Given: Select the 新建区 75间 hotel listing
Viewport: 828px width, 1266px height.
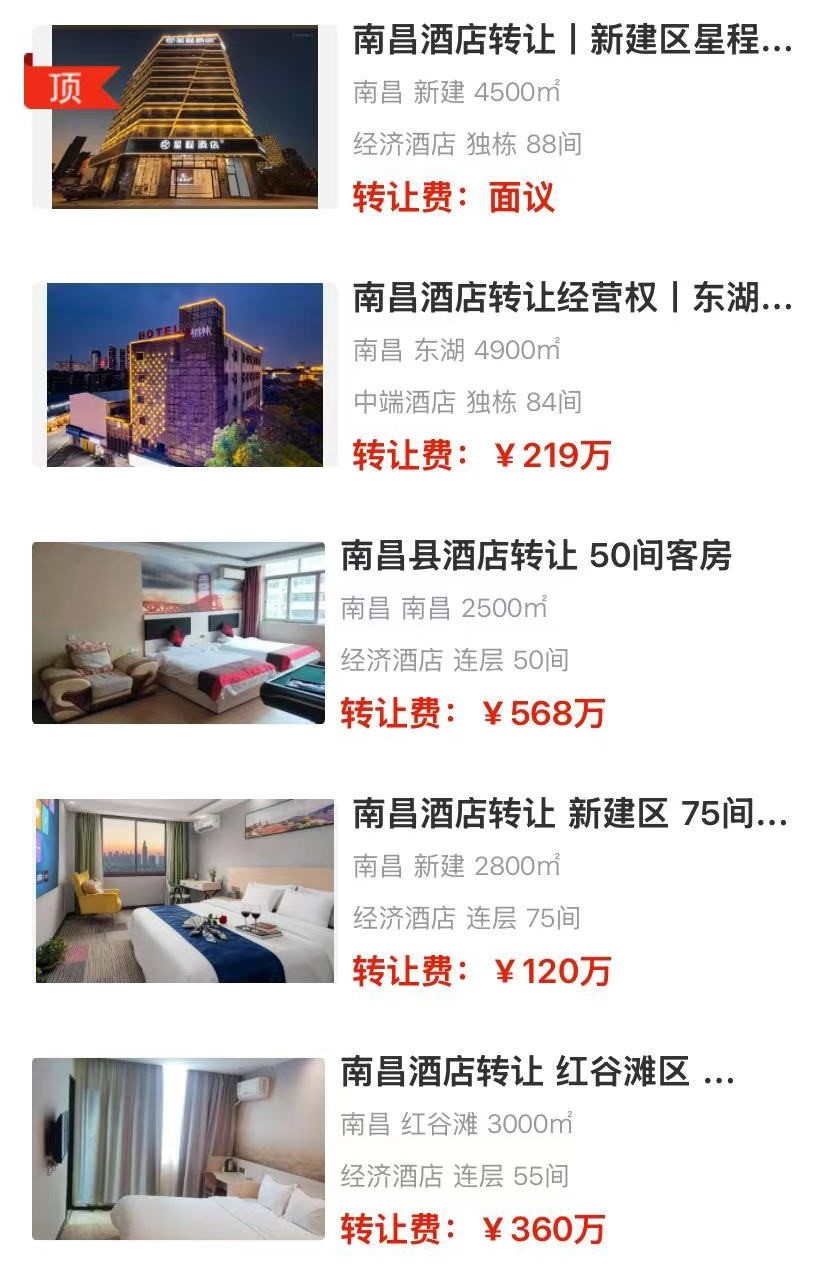Looking at the screenshot, I should [570, 815].
